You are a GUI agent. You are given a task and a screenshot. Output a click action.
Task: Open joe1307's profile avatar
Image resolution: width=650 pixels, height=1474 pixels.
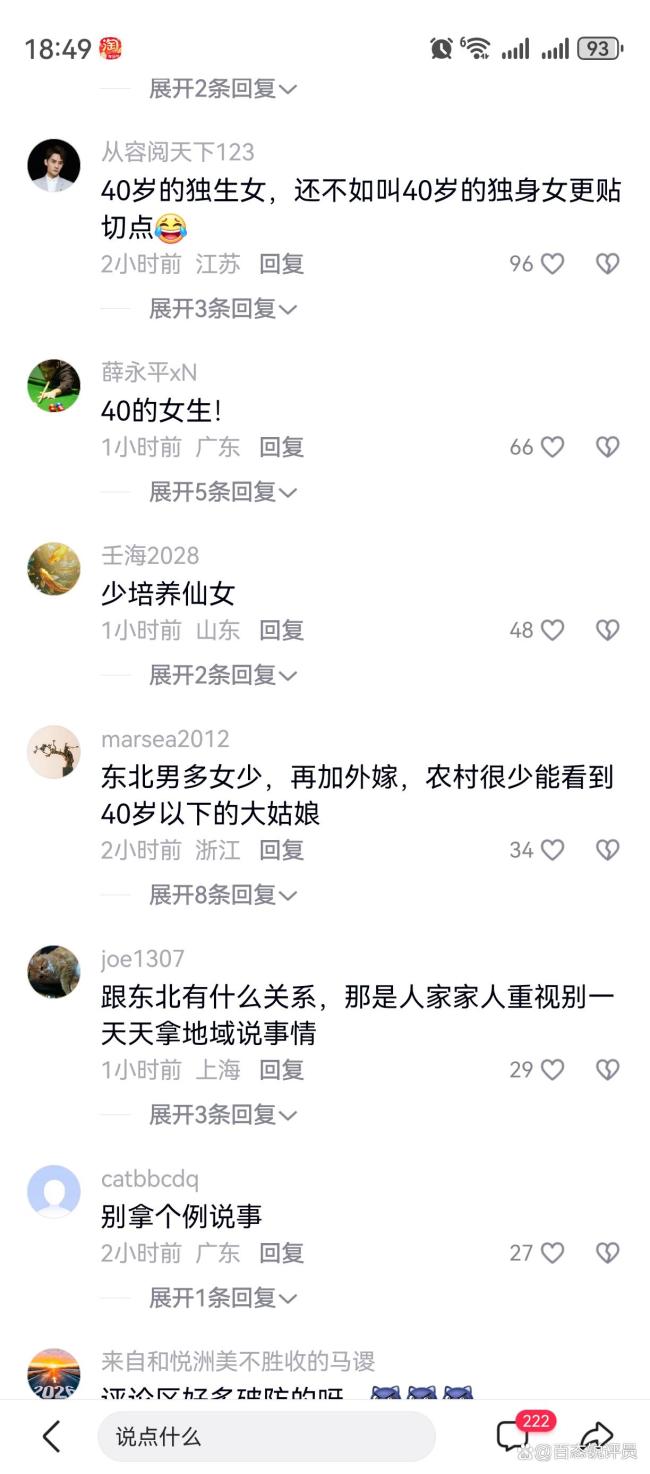click(x=53, y=971)
